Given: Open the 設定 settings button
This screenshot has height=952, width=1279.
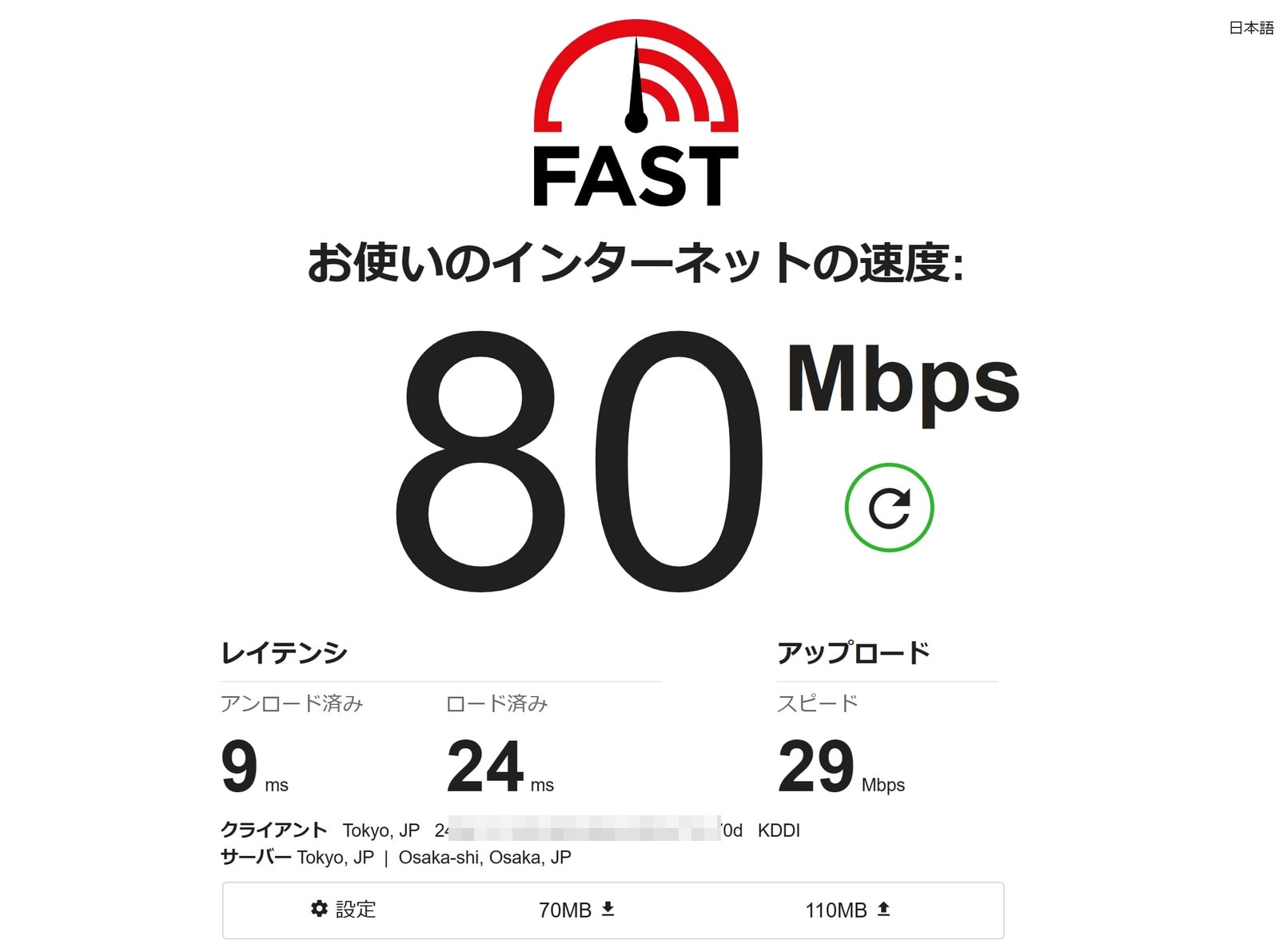Looking at the screenshot, I should tap(344, 909).
